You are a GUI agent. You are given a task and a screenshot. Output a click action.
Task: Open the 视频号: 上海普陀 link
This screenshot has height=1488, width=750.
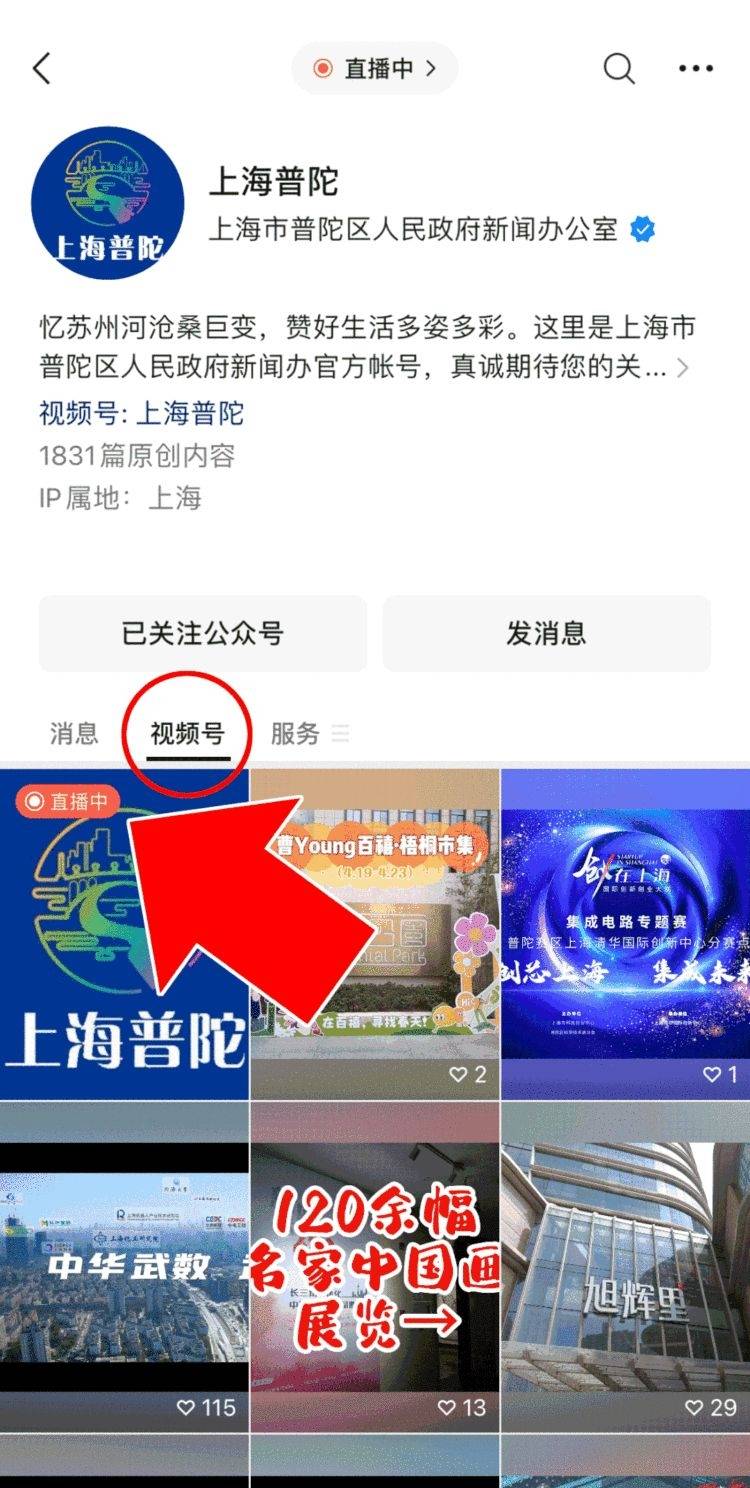tap(141, 413)
